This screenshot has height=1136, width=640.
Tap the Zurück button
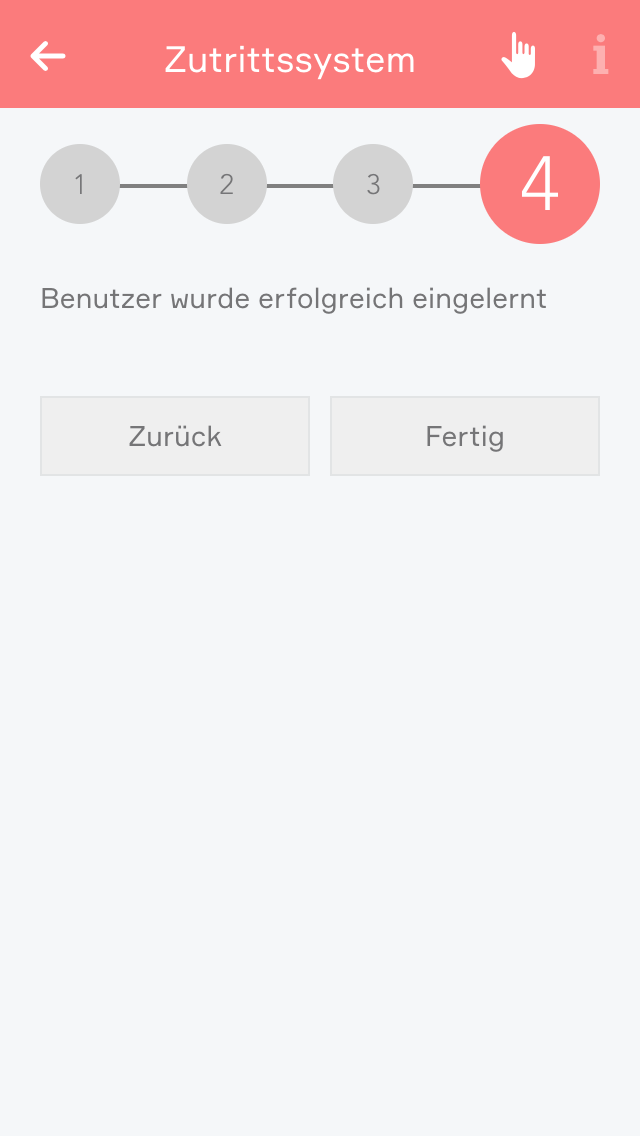coord(175,436)
